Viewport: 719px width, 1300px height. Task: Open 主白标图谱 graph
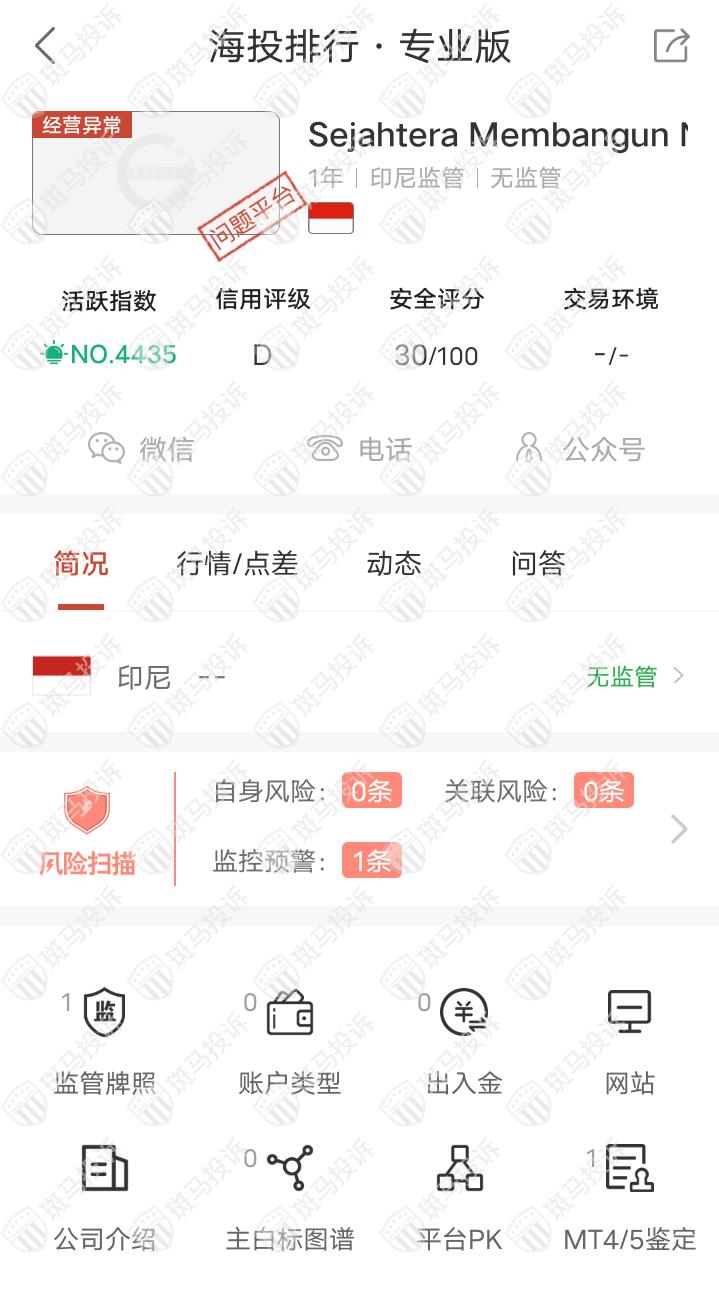(x=290, y=1195)
